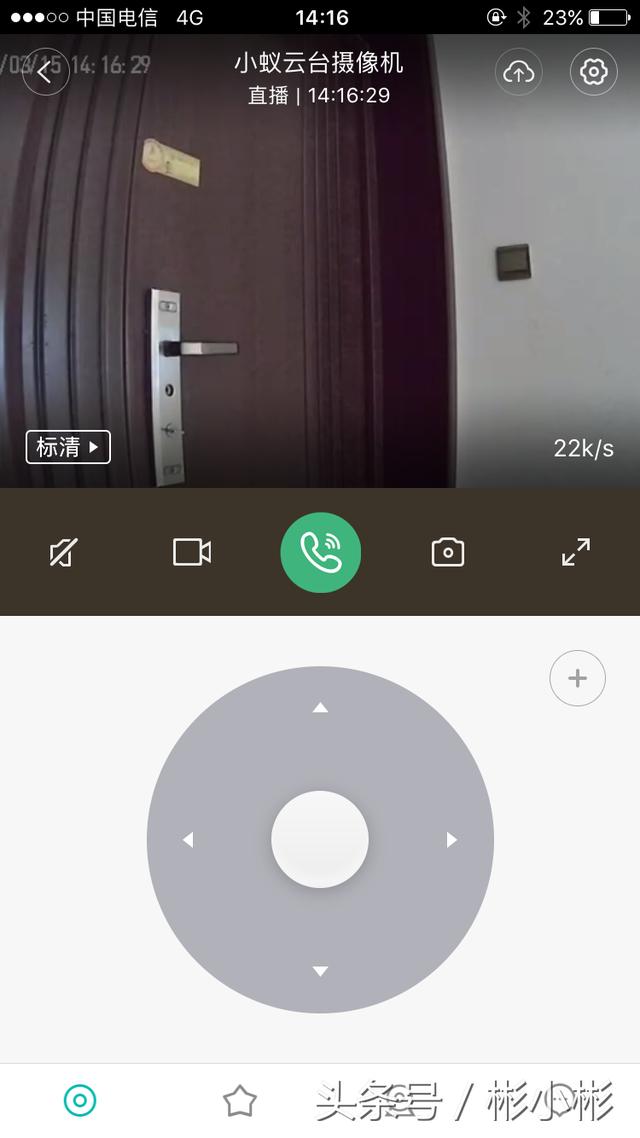Switch to the star tab
The height and width of the screenshot is (1138, 640).
(239, 1101)
